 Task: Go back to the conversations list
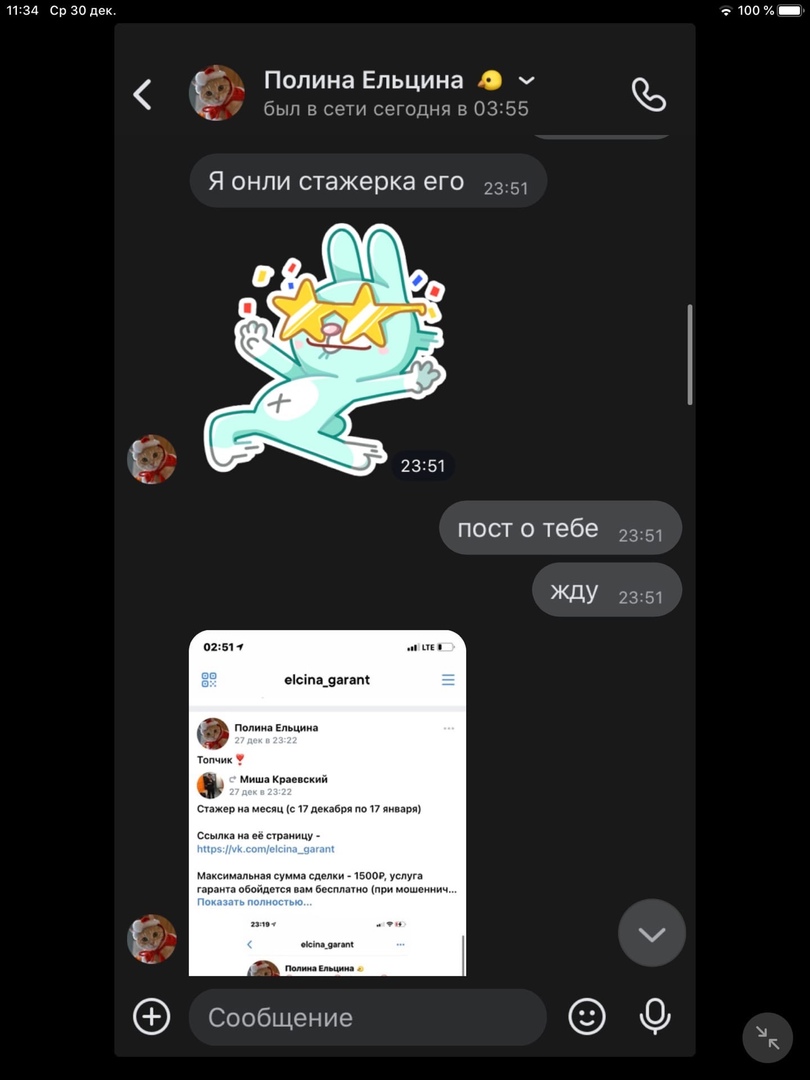143,94
